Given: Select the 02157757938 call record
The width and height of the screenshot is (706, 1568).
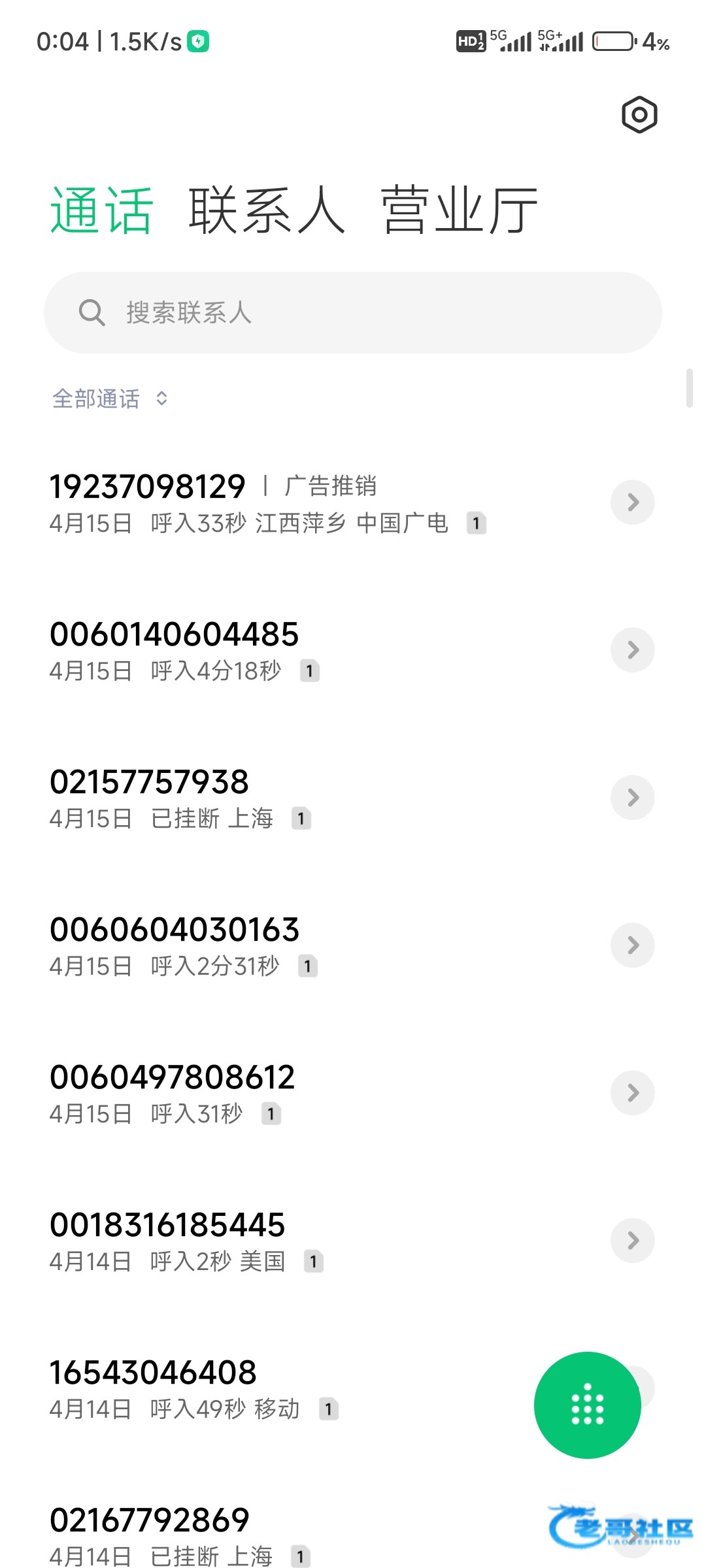Looking at the screenshot, I should [x=261, y=797].
